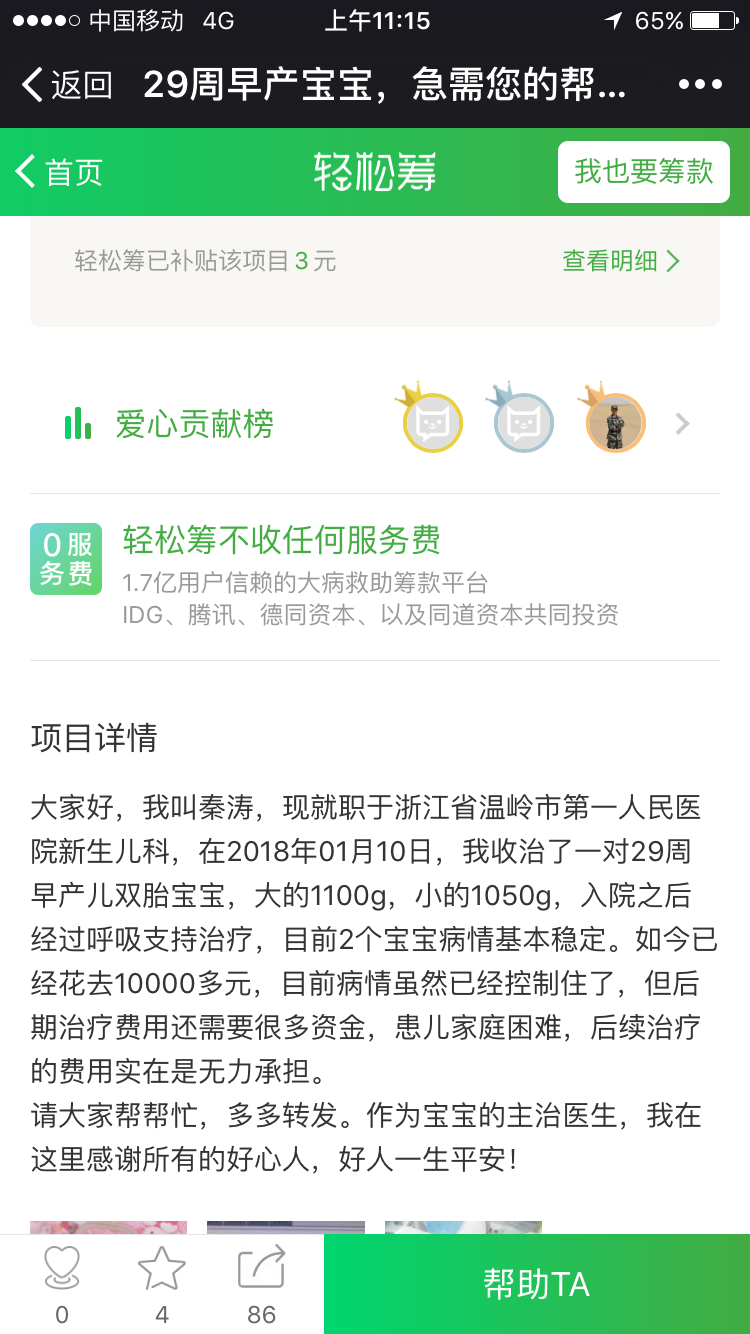Tap 帮助TA to donate
The image size is (750, 1334).
(536, 1284)
